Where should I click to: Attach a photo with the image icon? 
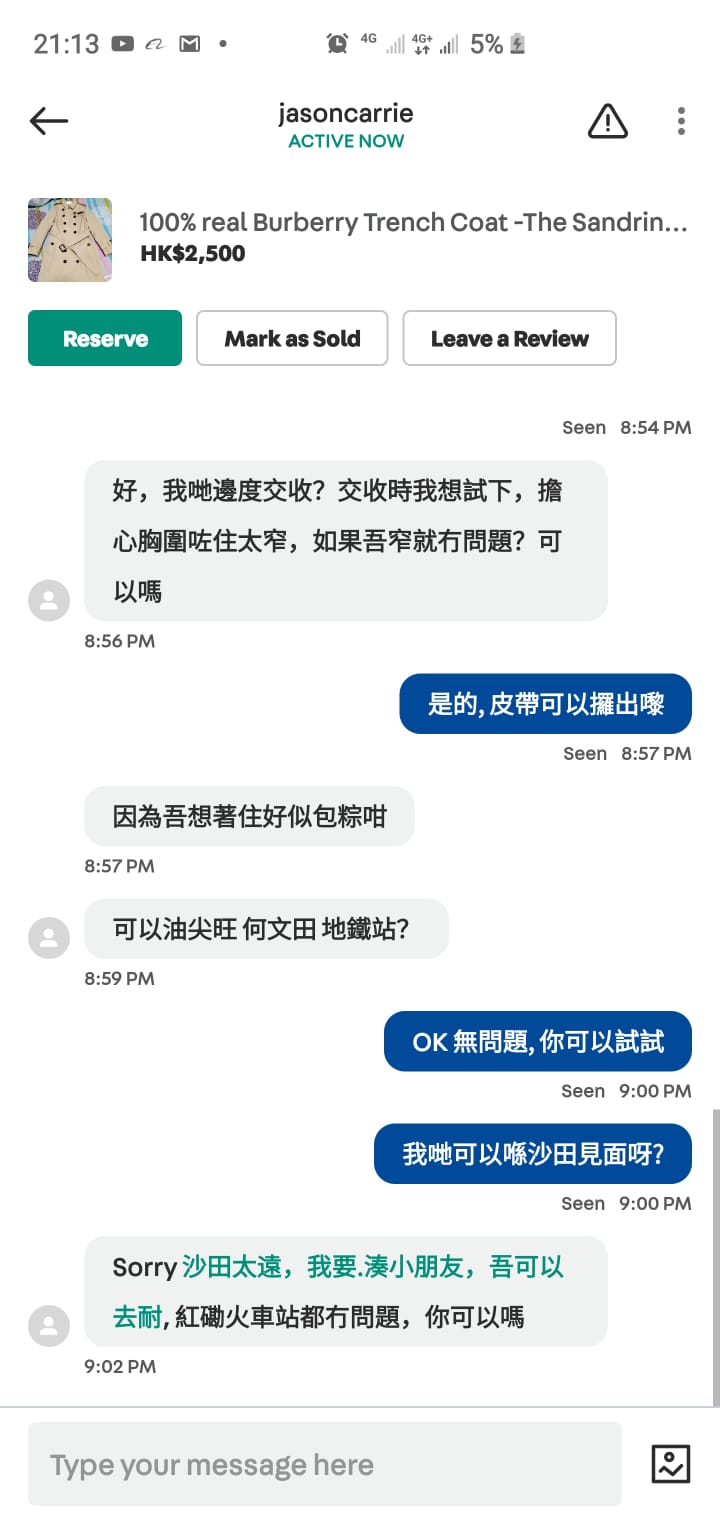click(671, 1464)
